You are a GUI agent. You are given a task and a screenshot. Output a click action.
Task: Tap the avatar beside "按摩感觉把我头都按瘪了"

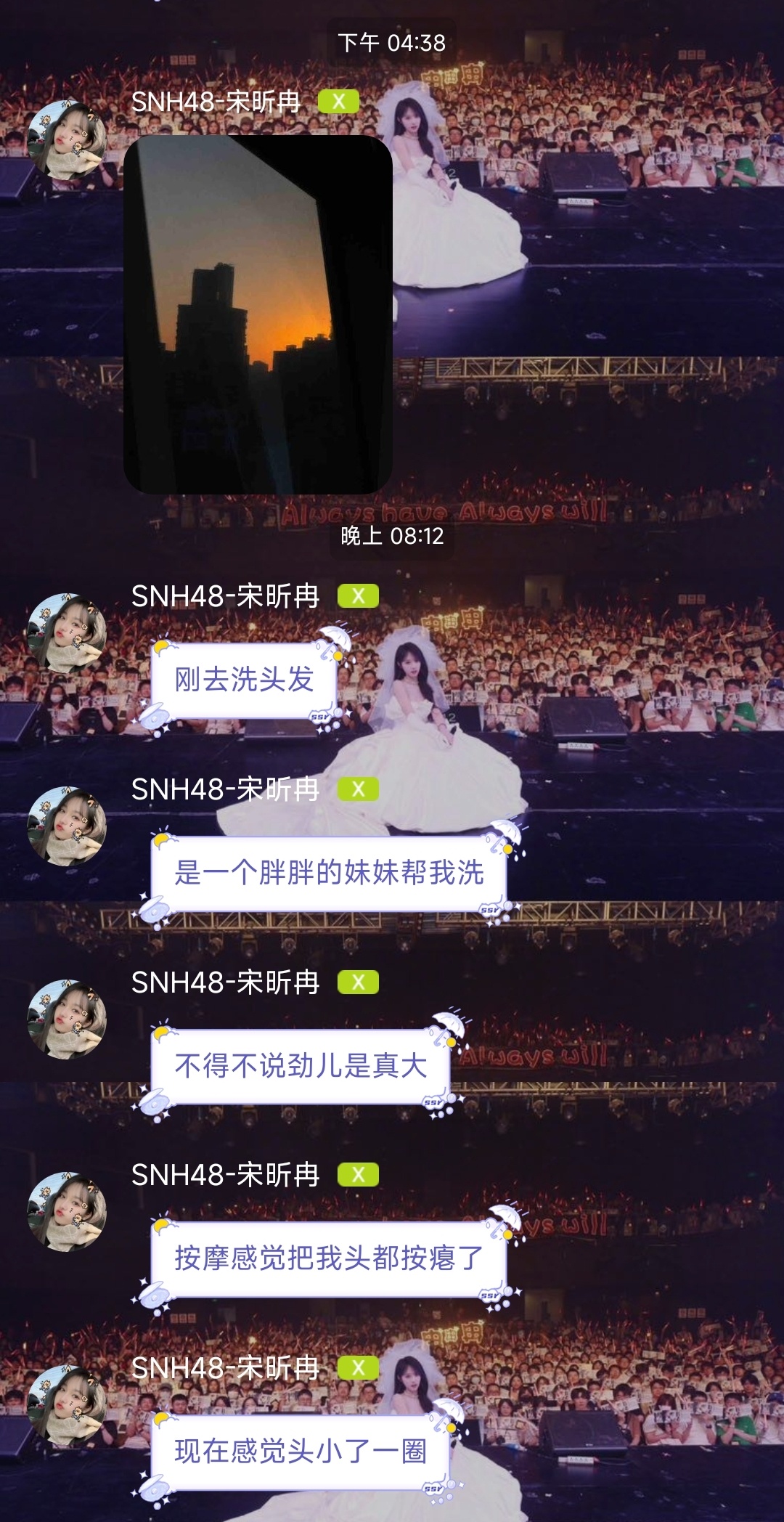(x=67, y=1212)
